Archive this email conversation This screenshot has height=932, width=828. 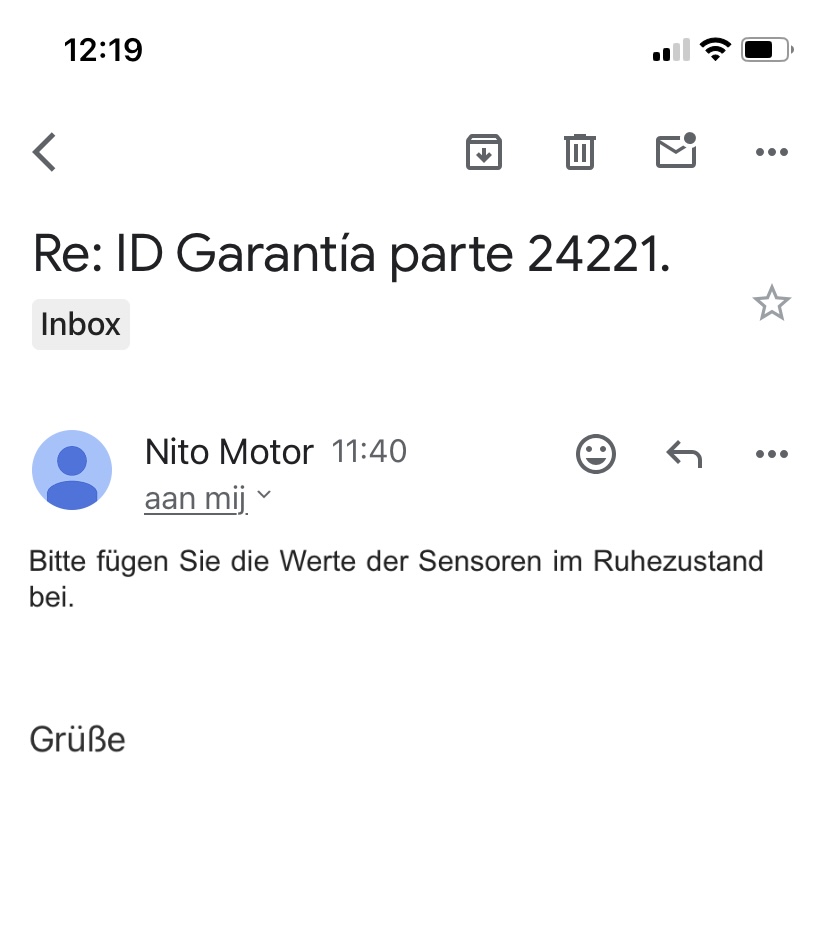click(x=484, y=152)
